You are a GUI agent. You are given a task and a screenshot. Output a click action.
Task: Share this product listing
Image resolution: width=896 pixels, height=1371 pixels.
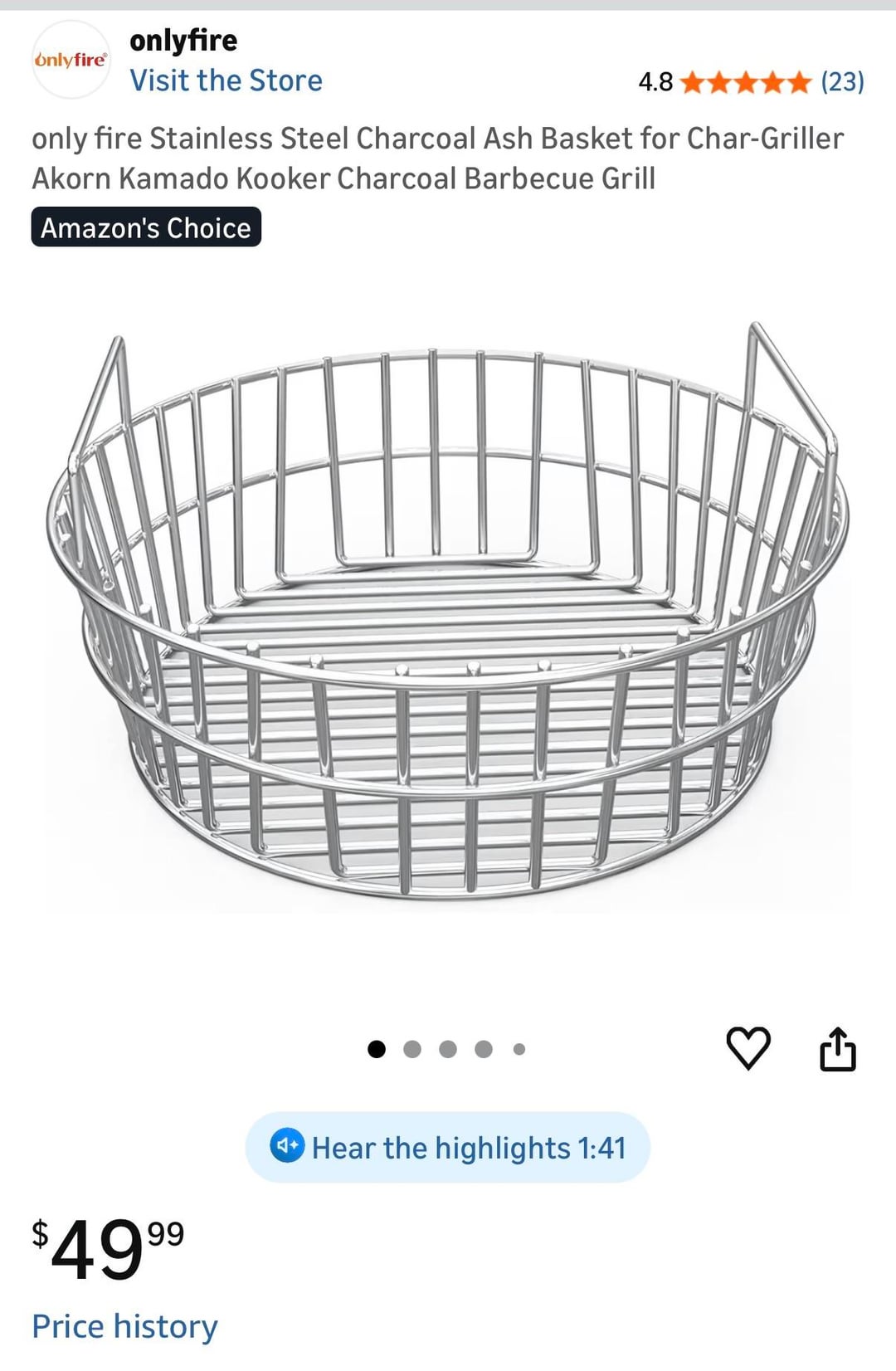pos(837,1049)
